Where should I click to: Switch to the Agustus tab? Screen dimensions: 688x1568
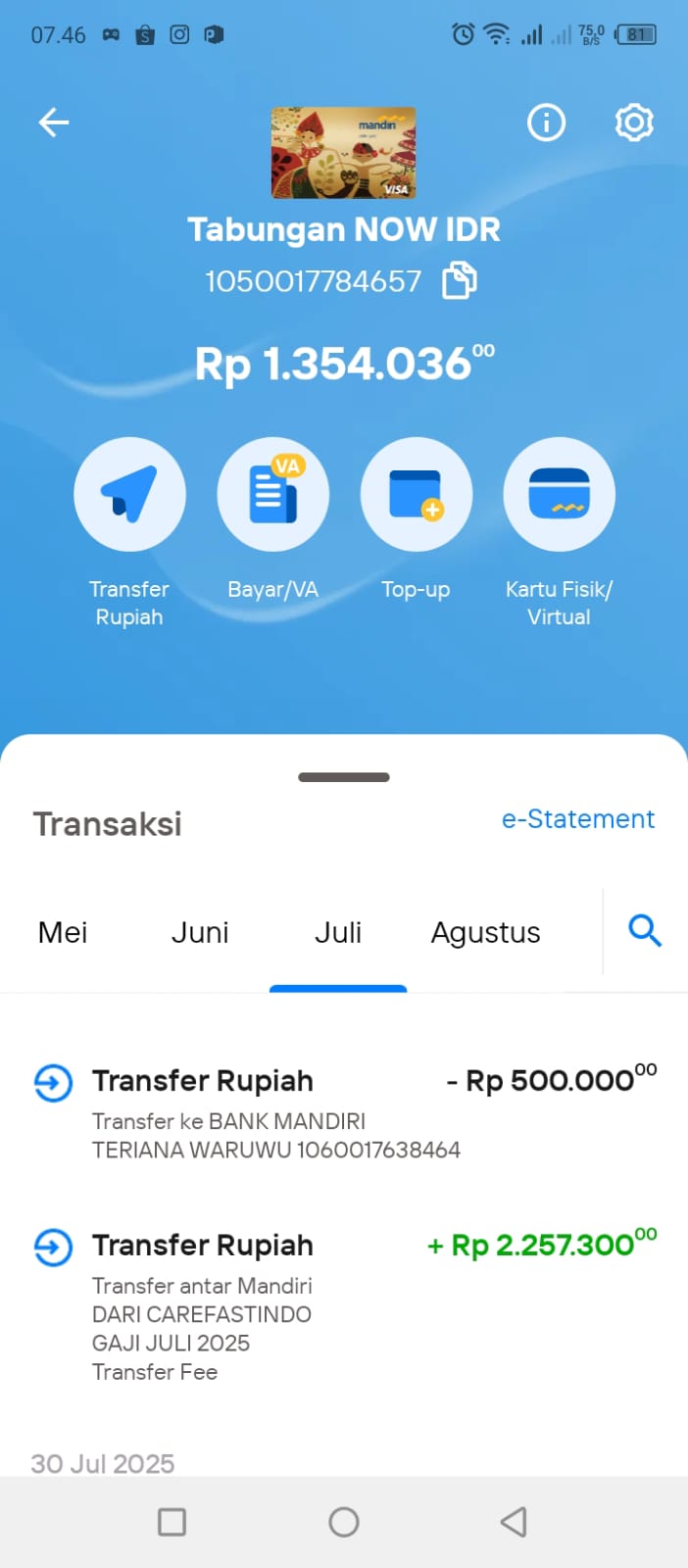pos(486,933)
